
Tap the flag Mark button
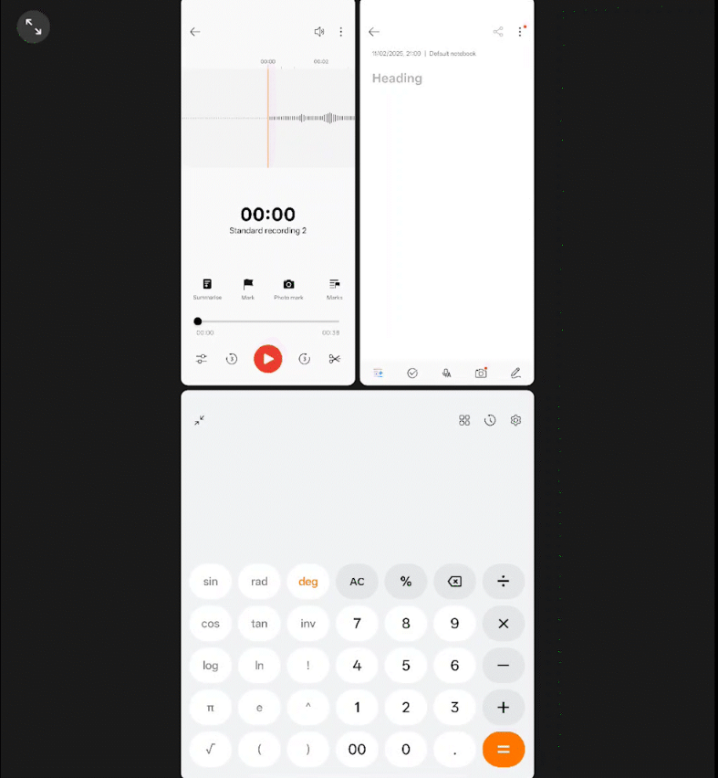[x=248, y=288]
